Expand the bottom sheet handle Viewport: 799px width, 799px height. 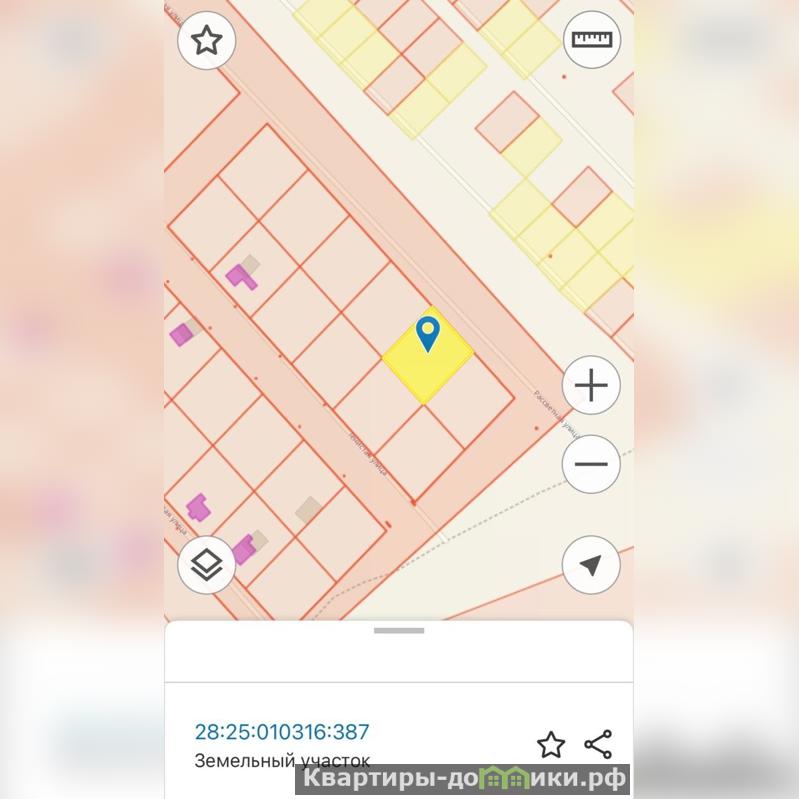coord(399,630)
